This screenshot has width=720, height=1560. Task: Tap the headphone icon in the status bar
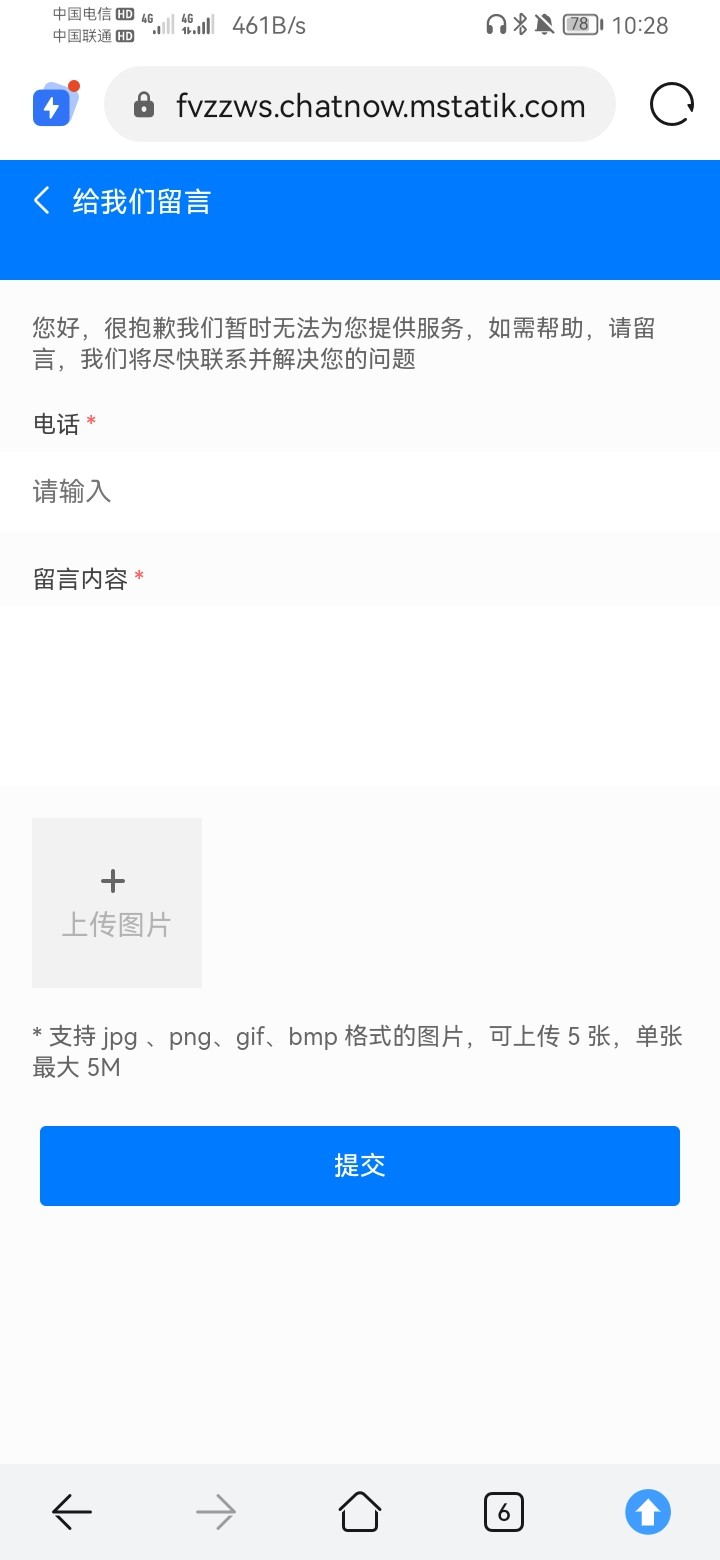[x=495, y=24]
